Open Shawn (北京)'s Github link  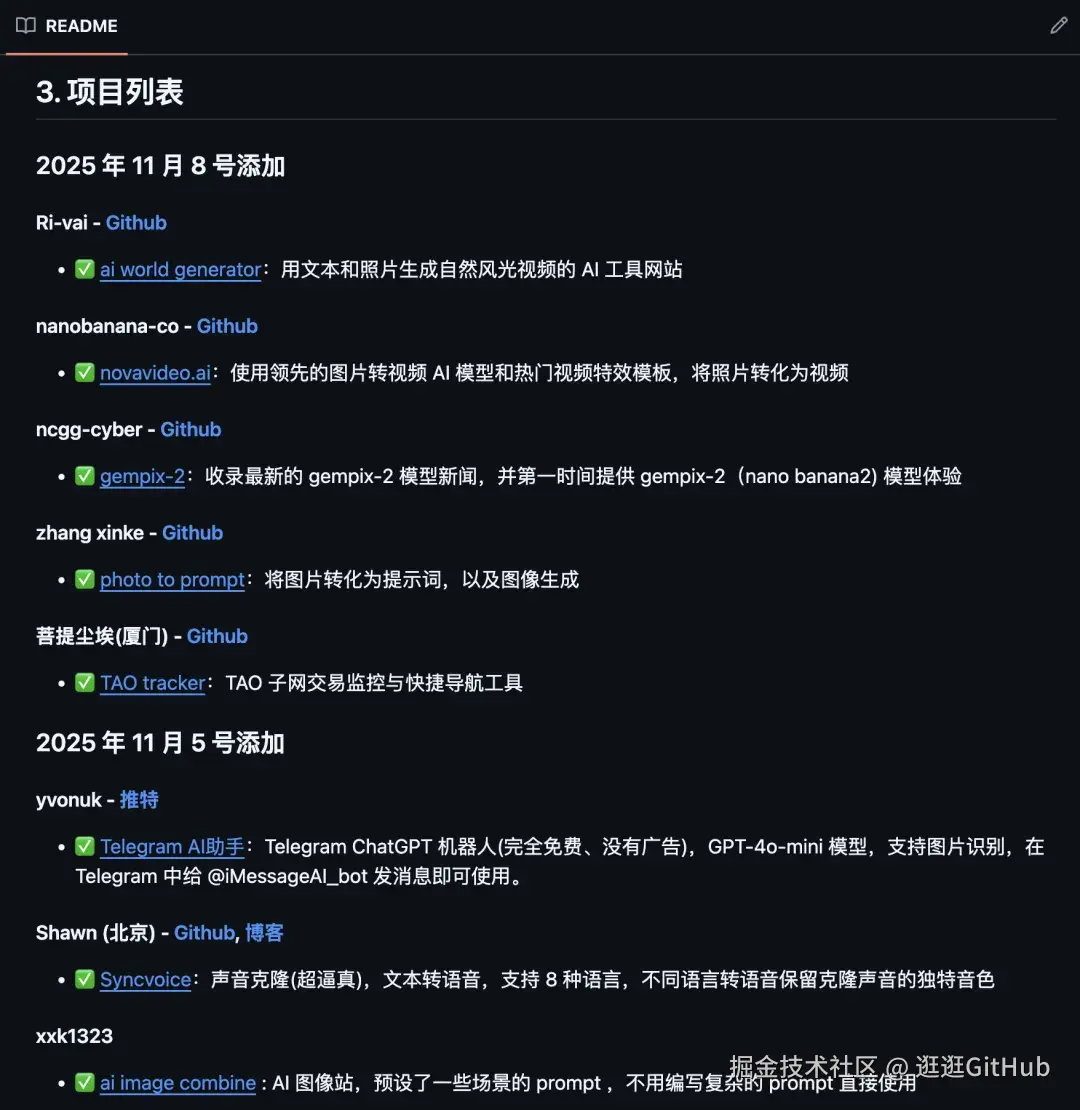[x=204, y=933]
